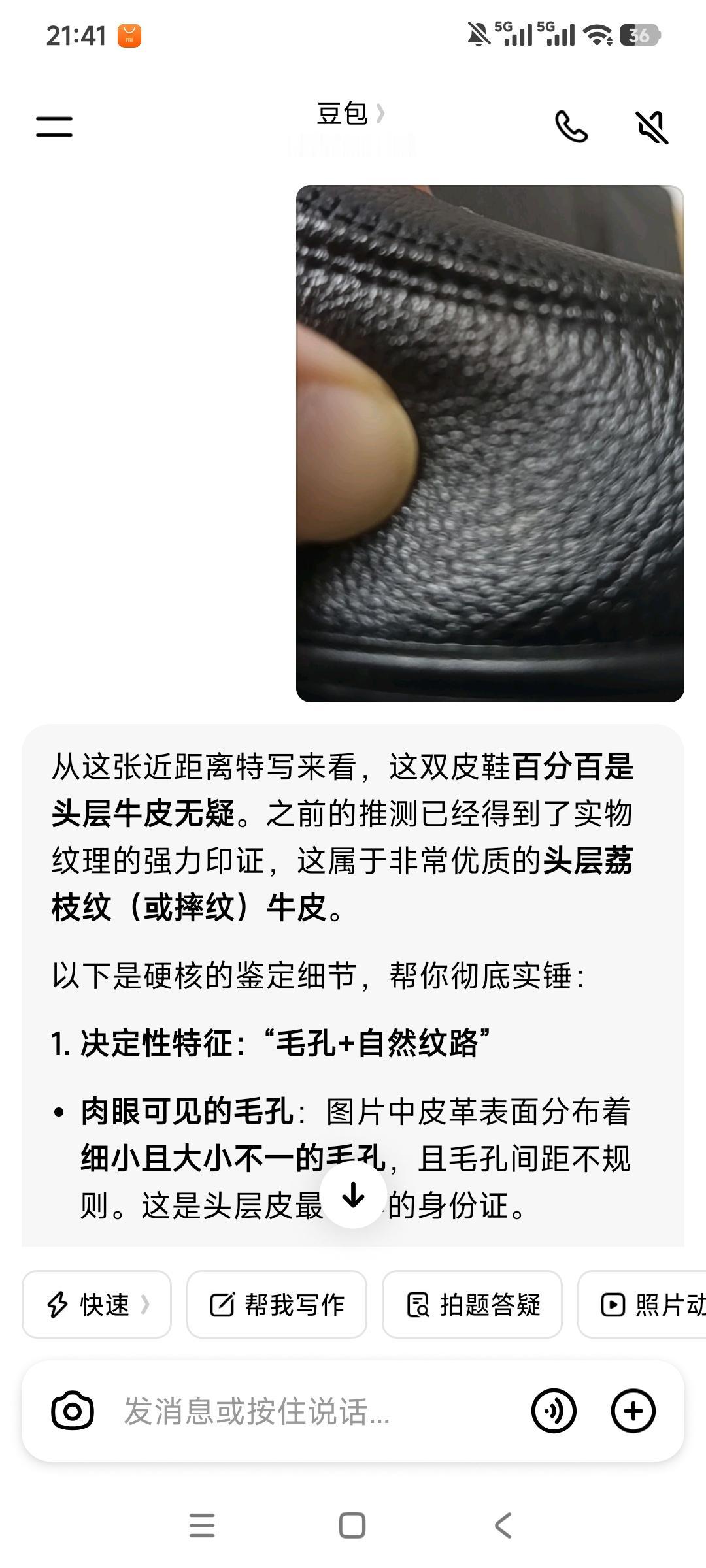Open the camera to take a photo

(72, 1410)
